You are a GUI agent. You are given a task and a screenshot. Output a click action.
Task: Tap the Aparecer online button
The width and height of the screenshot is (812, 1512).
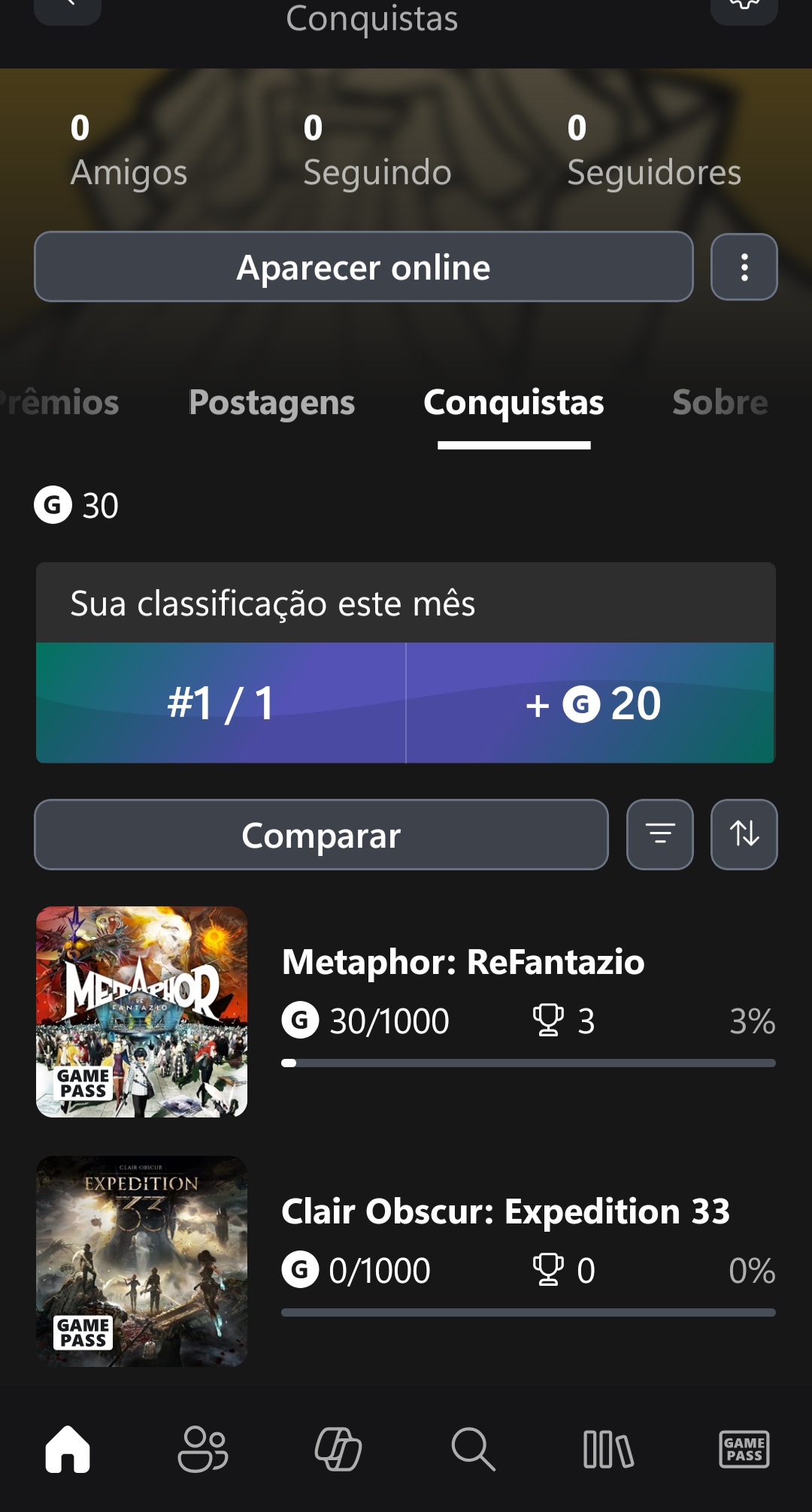coord(363,267)
